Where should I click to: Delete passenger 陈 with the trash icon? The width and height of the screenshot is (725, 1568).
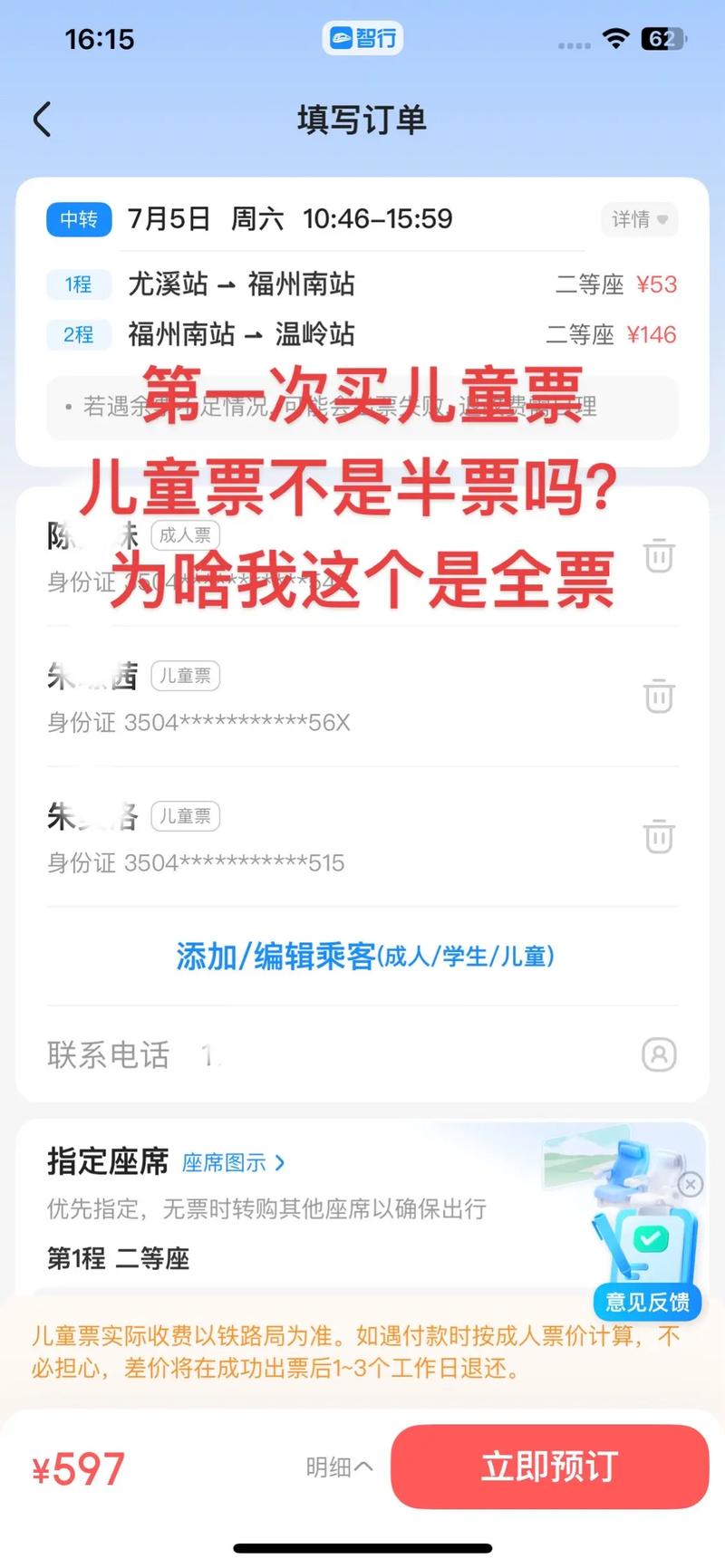pos(659,556)
